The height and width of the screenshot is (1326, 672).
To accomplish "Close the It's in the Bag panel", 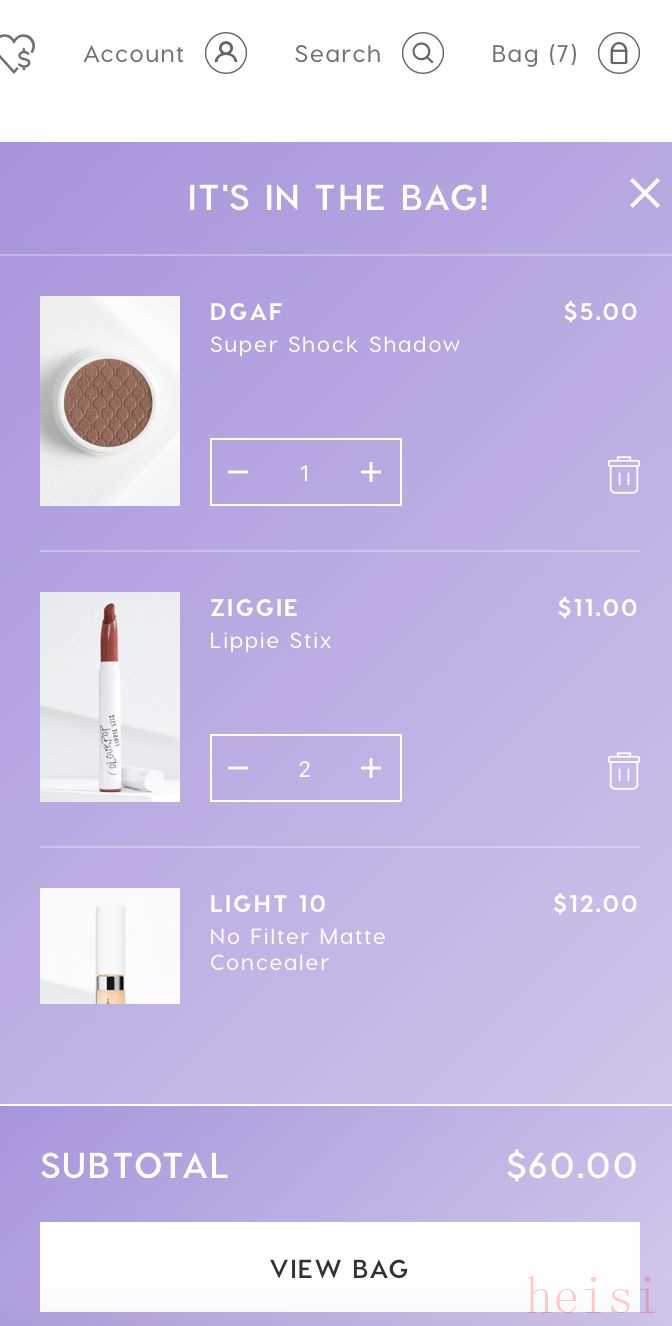I will point(645,193).
